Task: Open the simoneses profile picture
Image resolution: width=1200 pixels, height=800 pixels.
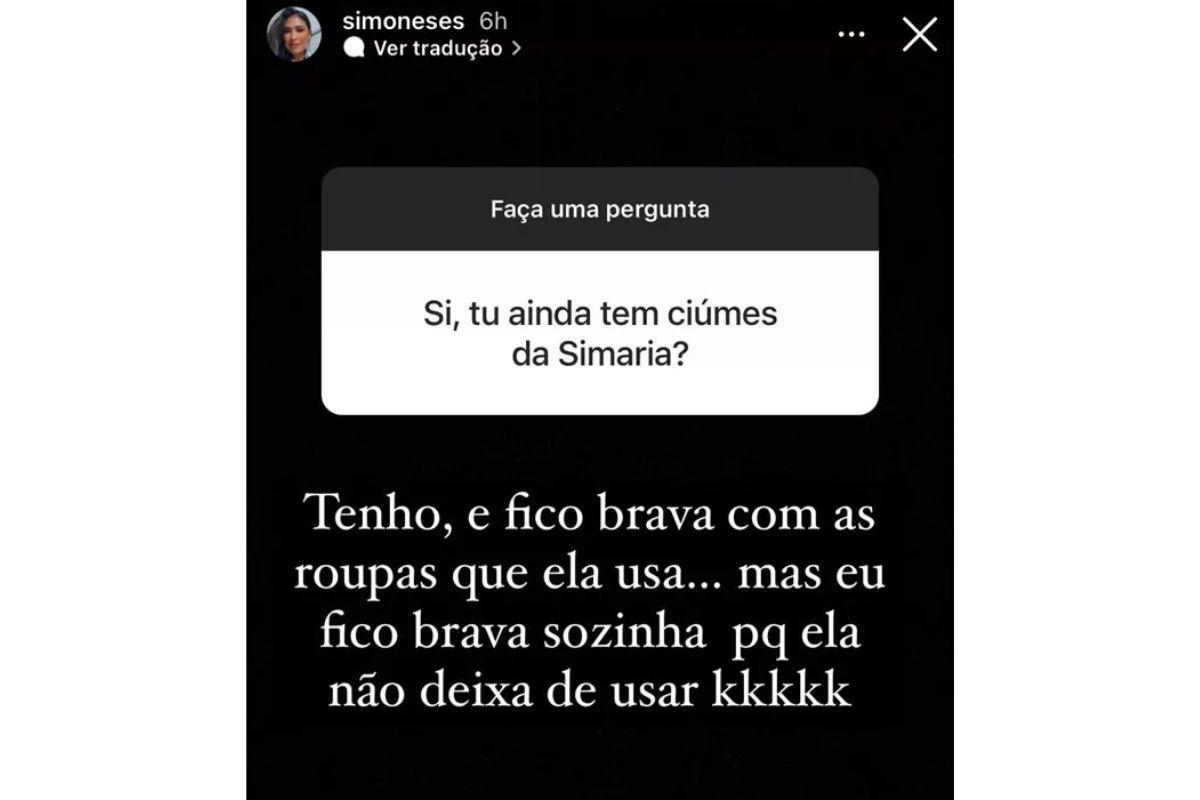Action: 294,34
